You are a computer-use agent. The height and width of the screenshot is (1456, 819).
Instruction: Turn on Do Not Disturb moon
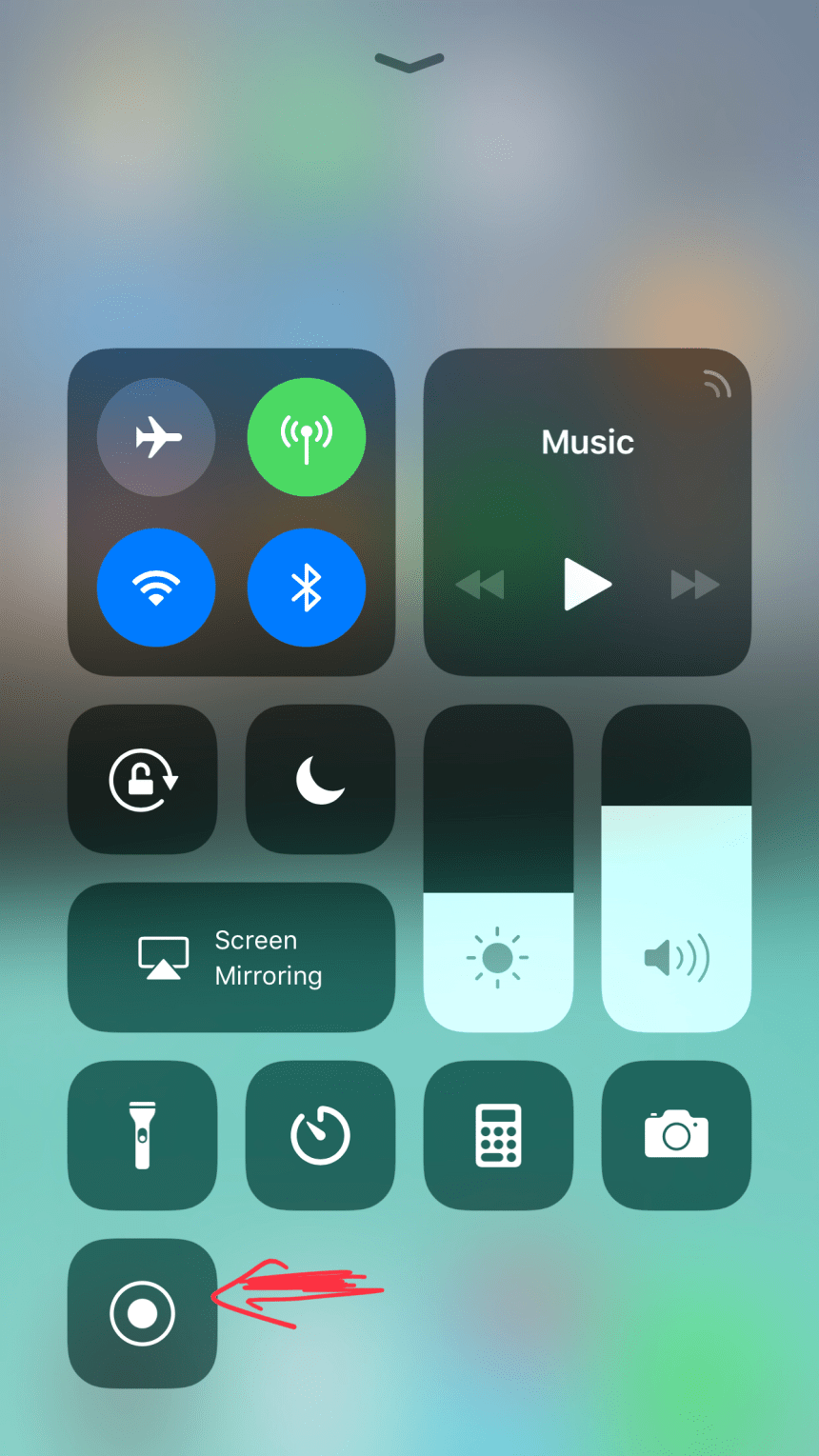320,779
